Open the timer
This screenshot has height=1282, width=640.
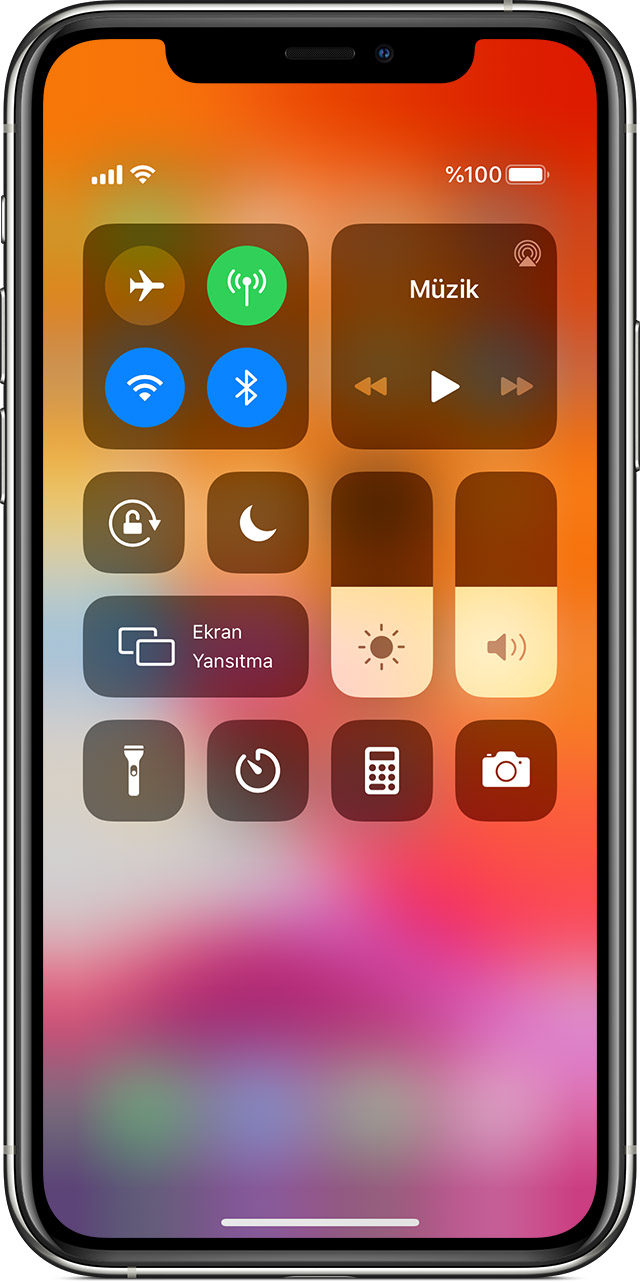(x=258, y=771)
